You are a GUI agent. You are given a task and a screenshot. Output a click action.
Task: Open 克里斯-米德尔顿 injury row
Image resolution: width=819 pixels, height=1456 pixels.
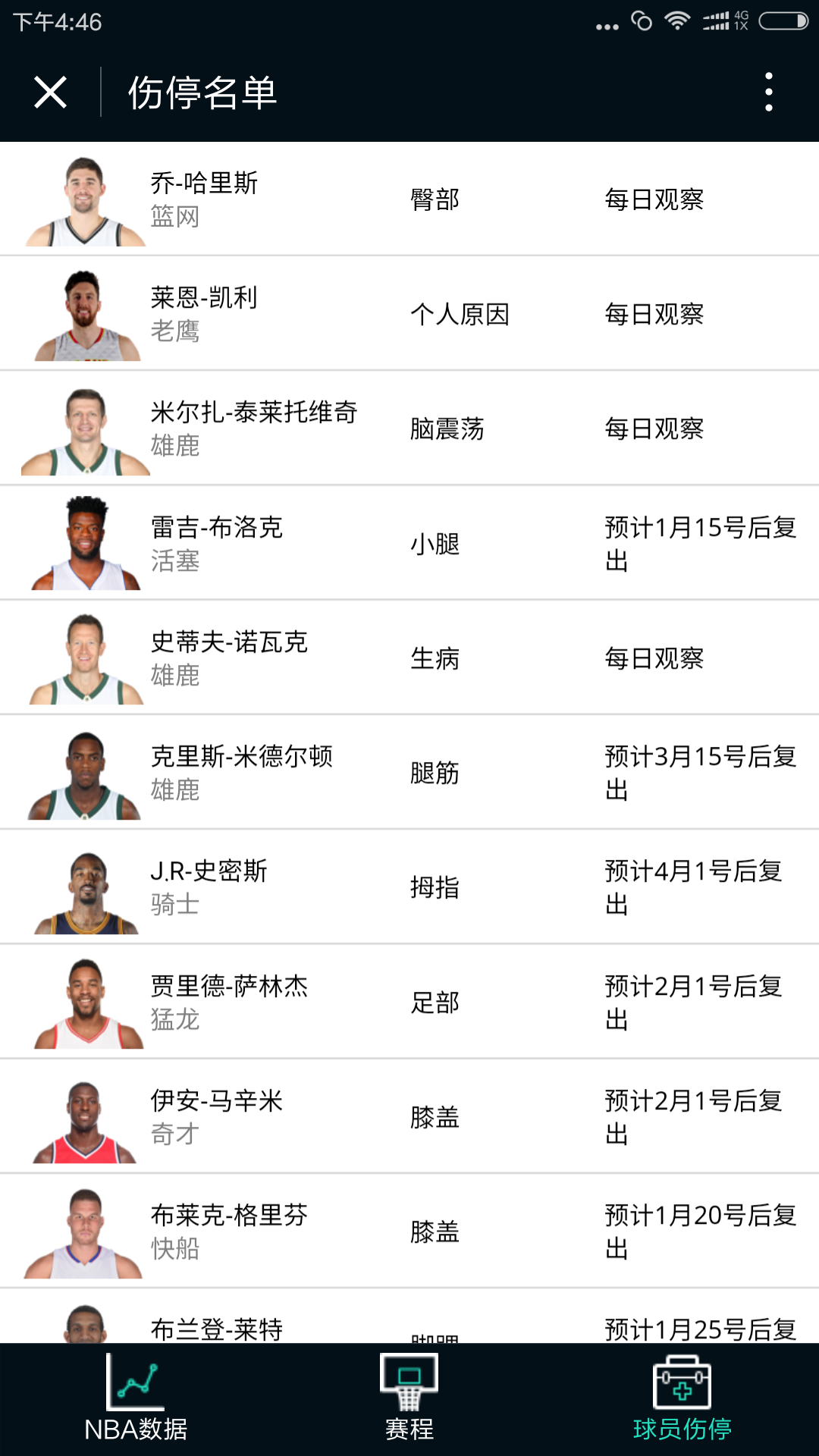click(409, 772)
